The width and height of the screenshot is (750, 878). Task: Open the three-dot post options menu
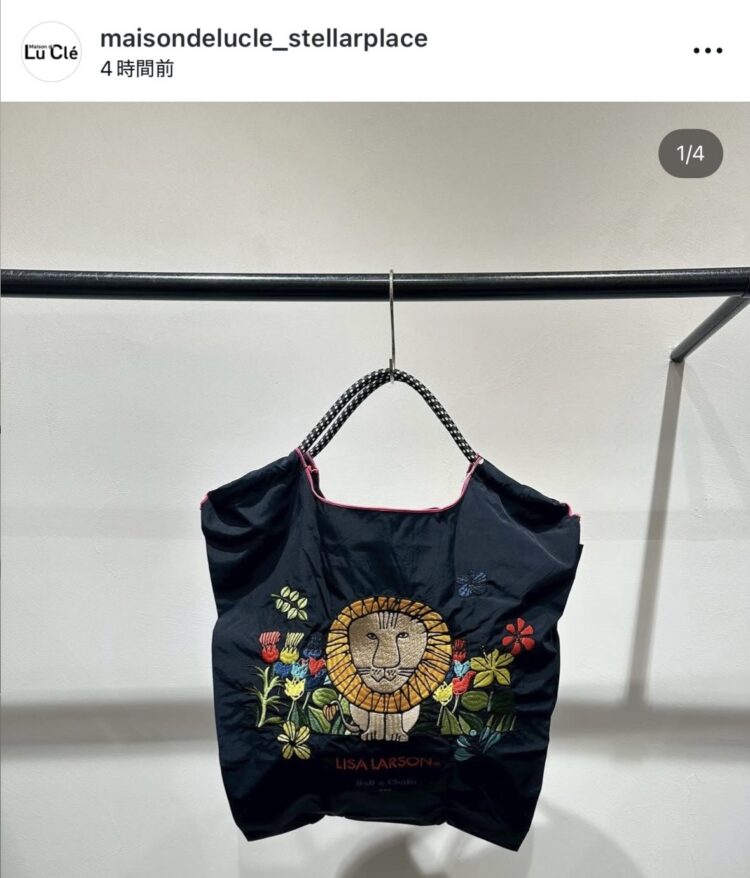pos(708,51)
